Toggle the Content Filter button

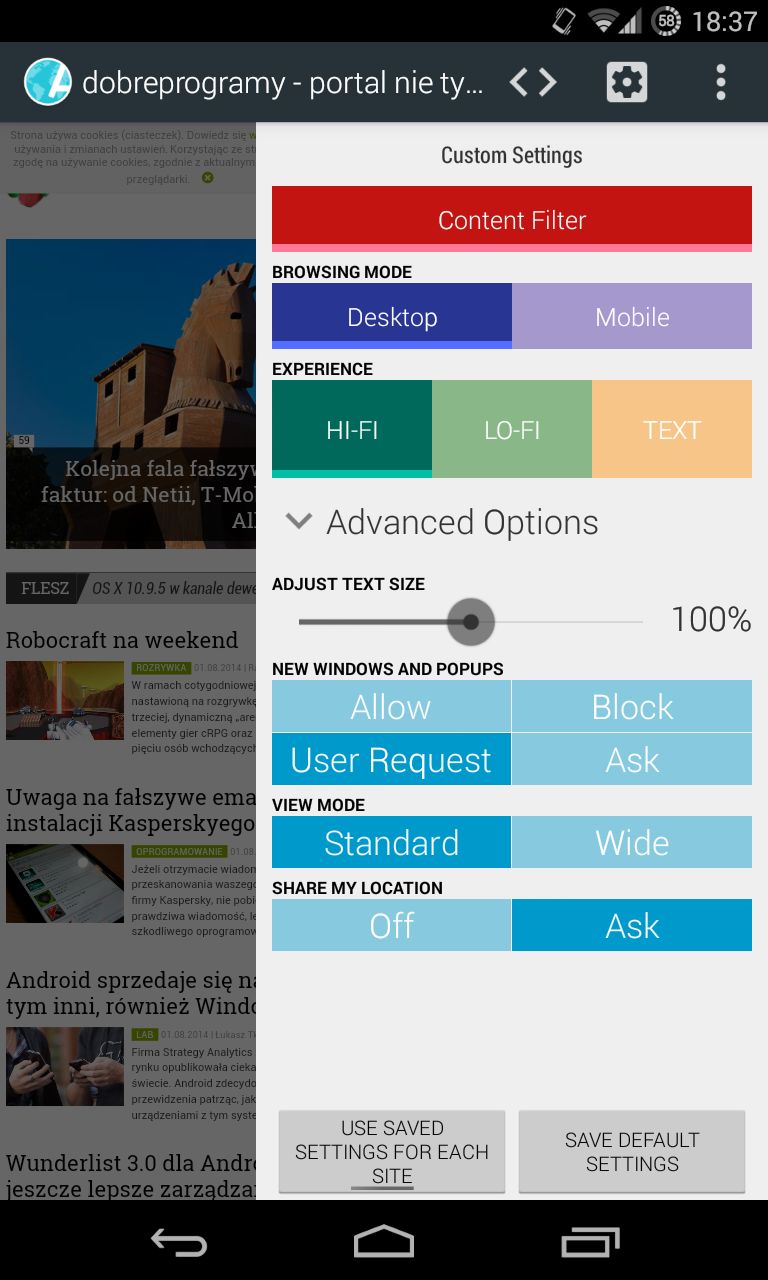512,219
